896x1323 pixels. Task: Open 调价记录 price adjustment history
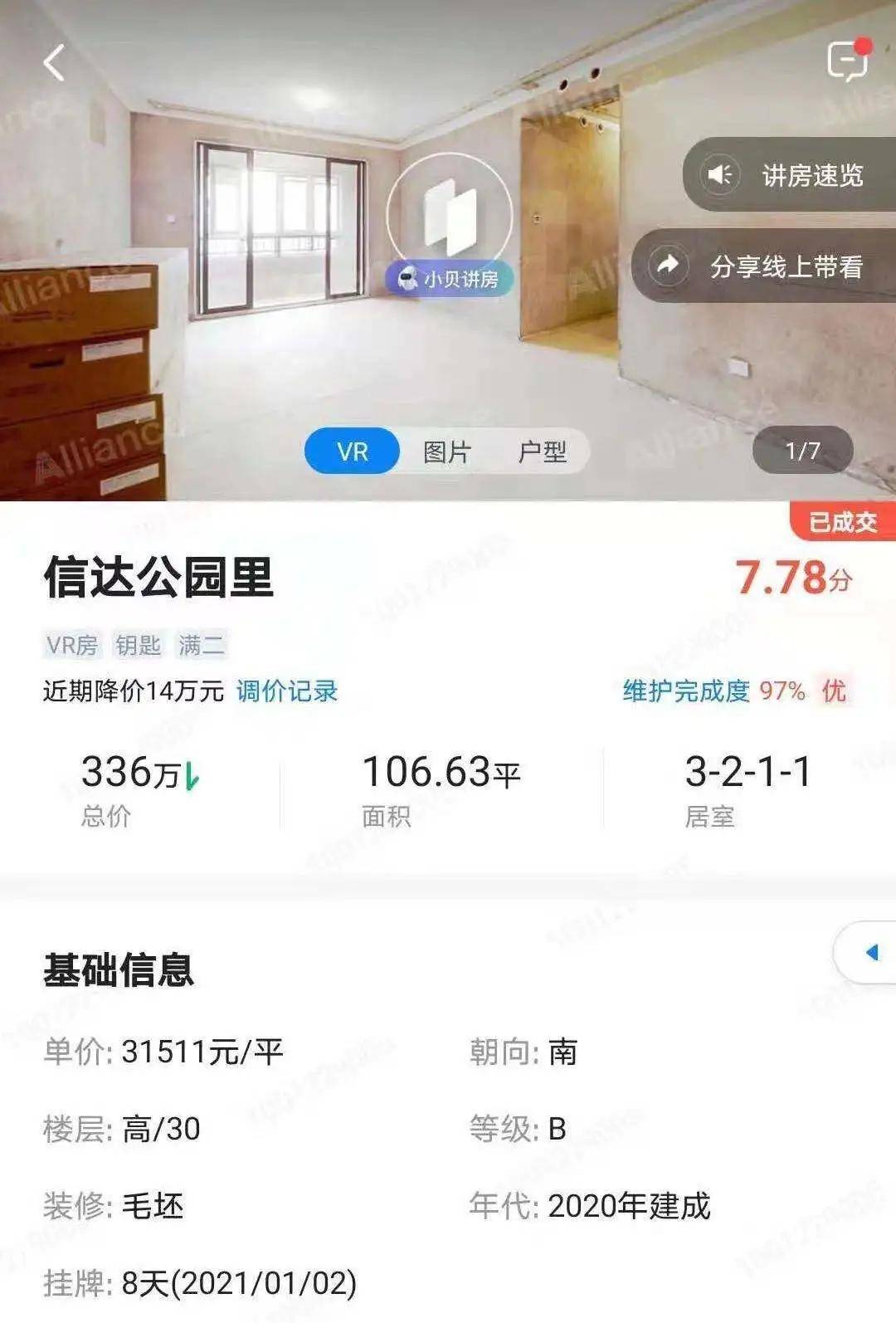[287, 691]
